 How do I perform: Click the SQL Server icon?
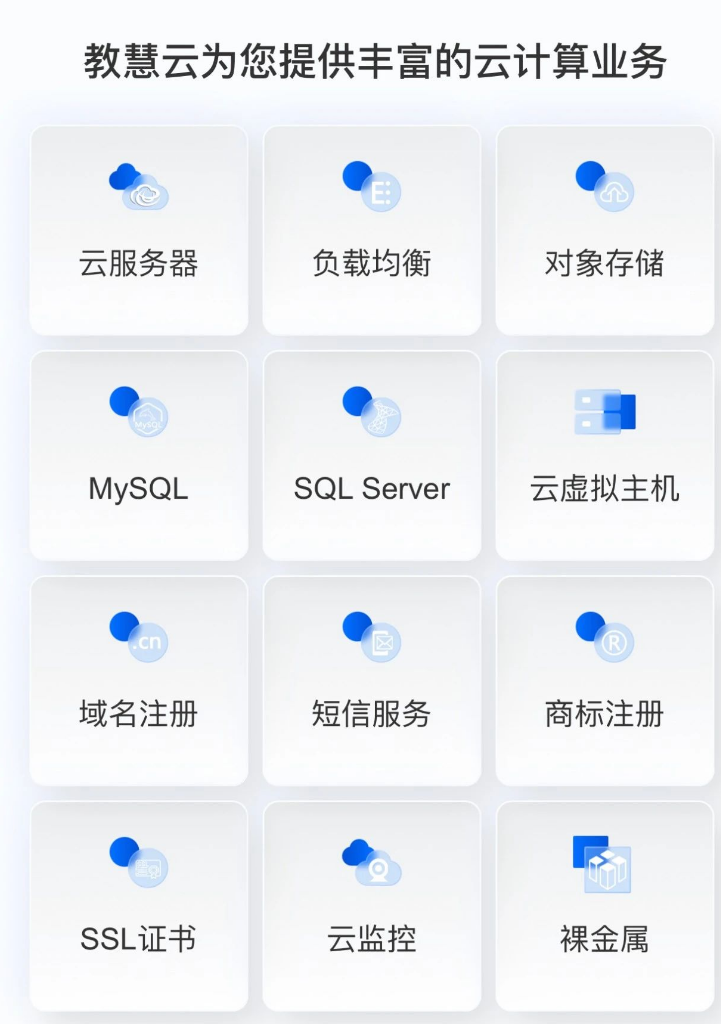(x=370, y=410)
